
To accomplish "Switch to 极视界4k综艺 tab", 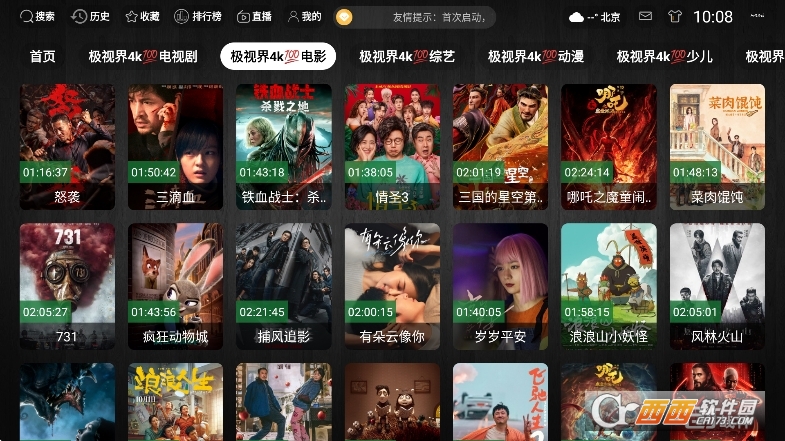I will point(407,56).
